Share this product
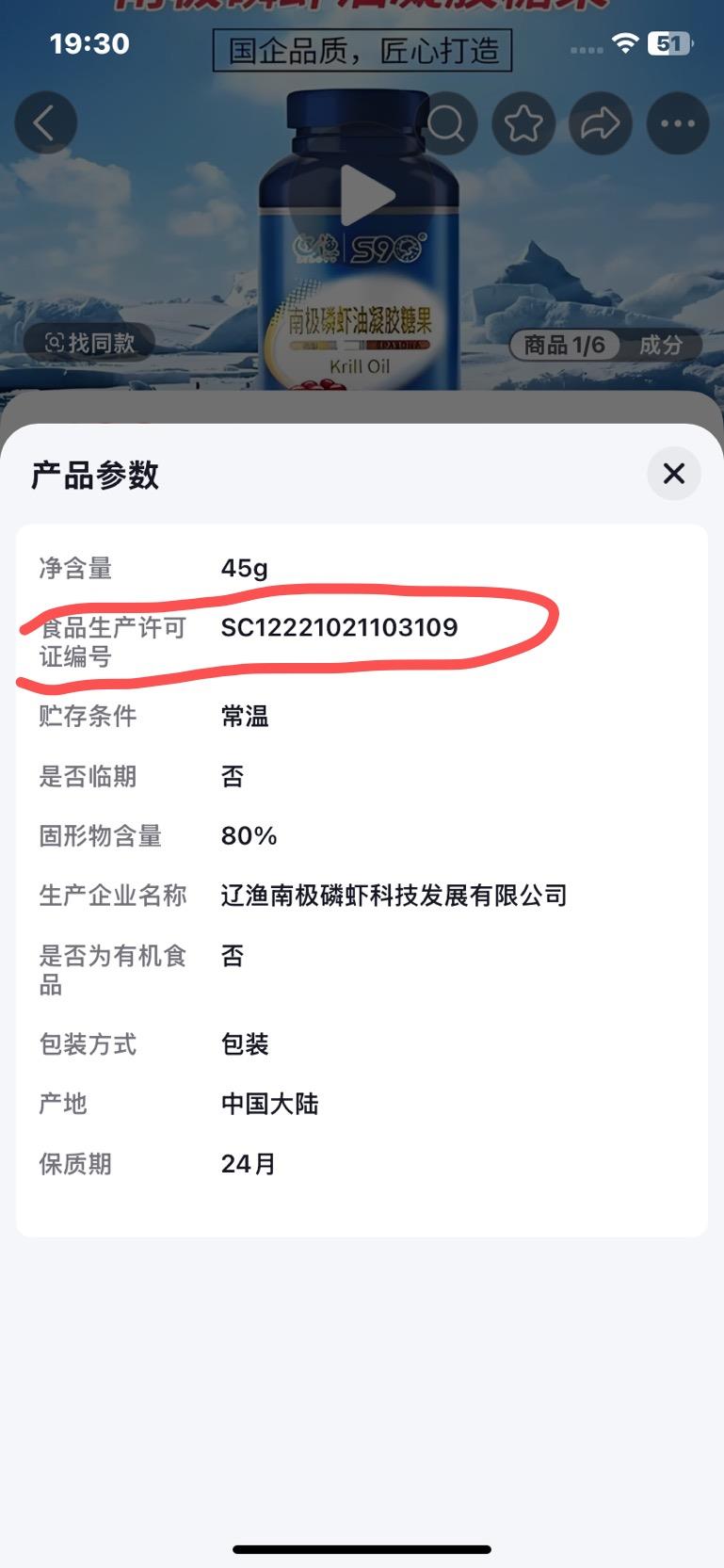 [x=601, y=123]
